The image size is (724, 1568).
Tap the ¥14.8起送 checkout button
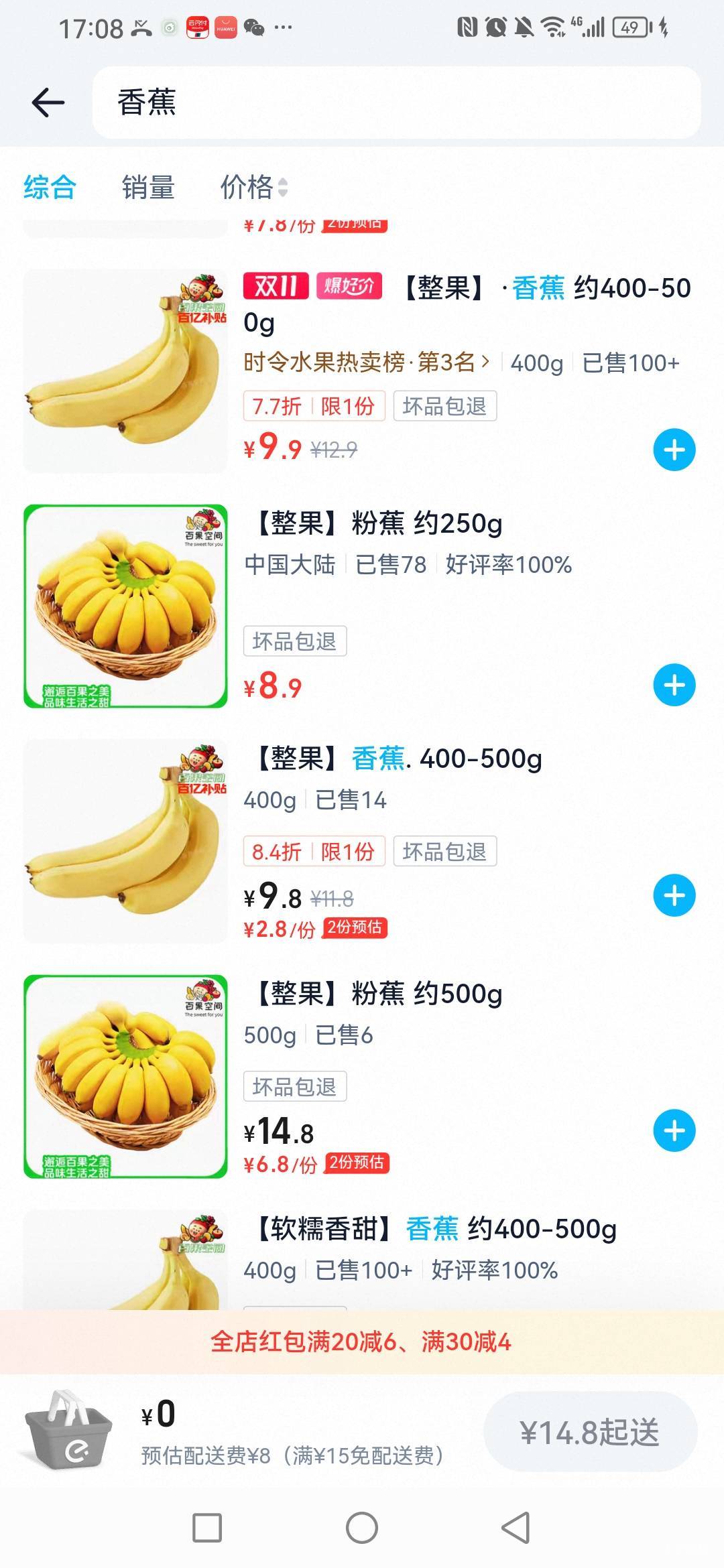click(x=590, y=1432)
